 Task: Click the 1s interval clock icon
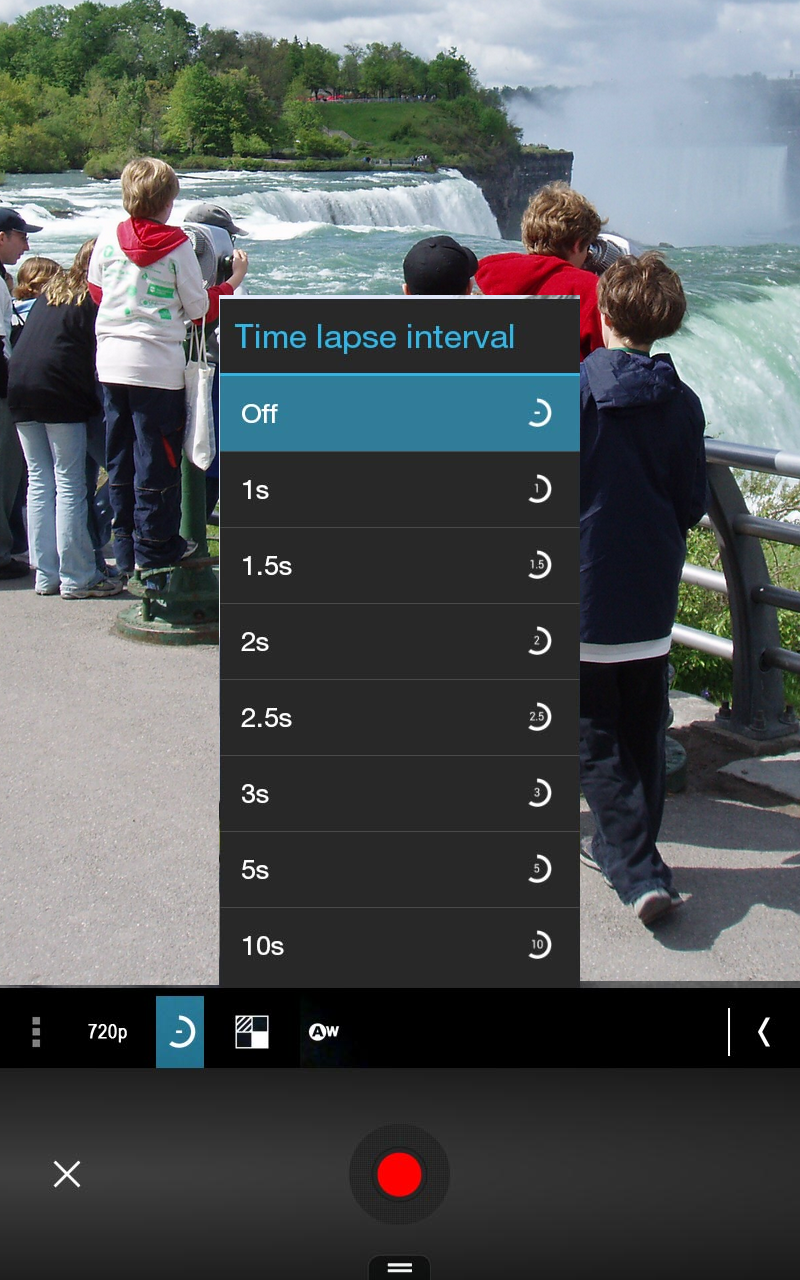539,489
